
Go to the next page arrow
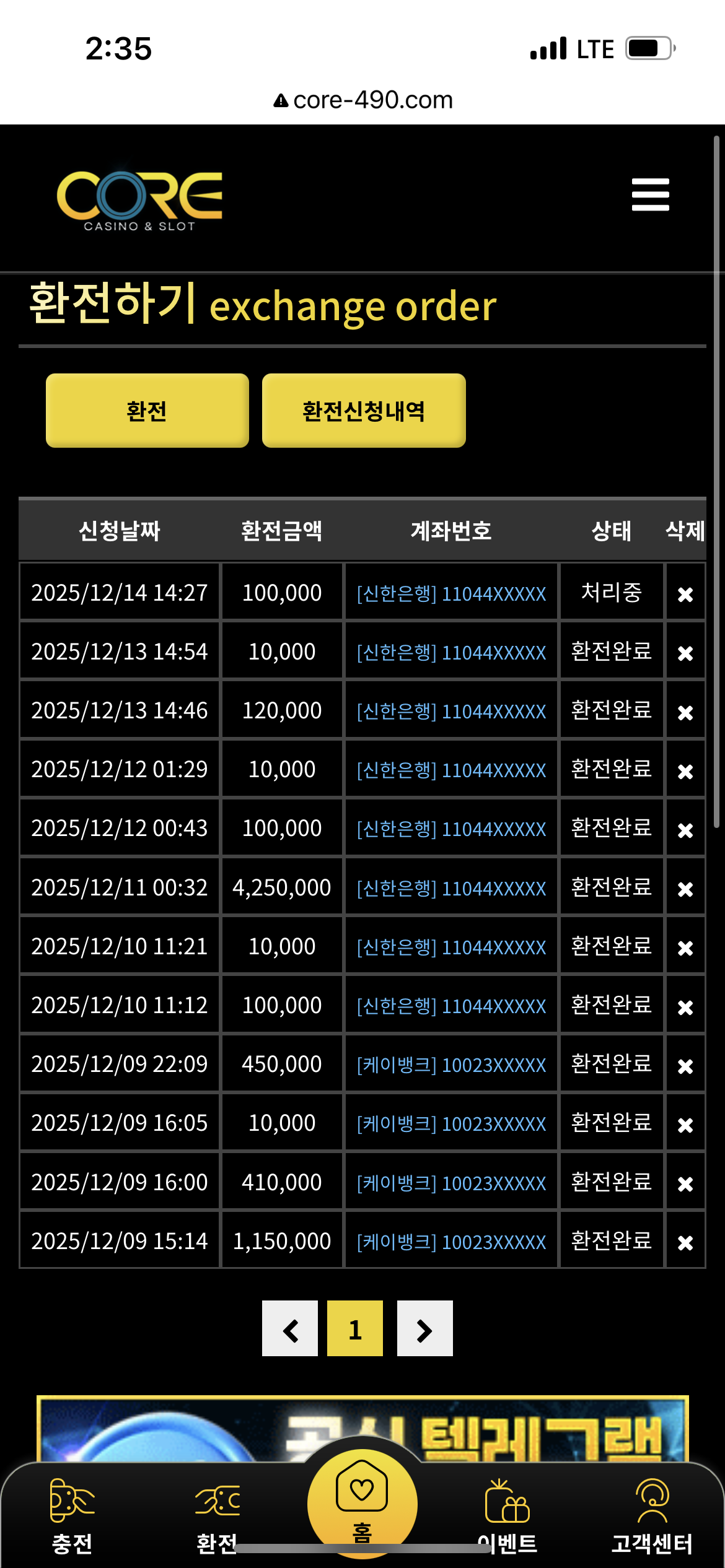(x=424, y=1329)
